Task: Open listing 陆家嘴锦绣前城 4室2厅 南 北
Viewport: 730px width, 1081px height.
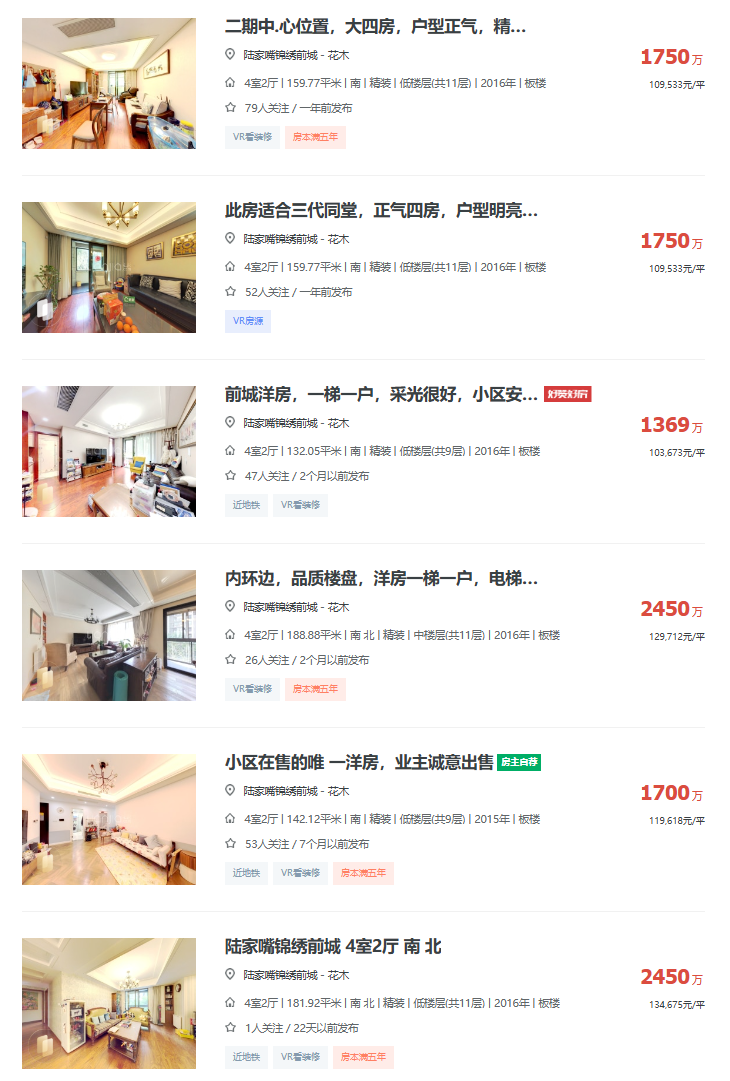Action: [x=333, y=947]
